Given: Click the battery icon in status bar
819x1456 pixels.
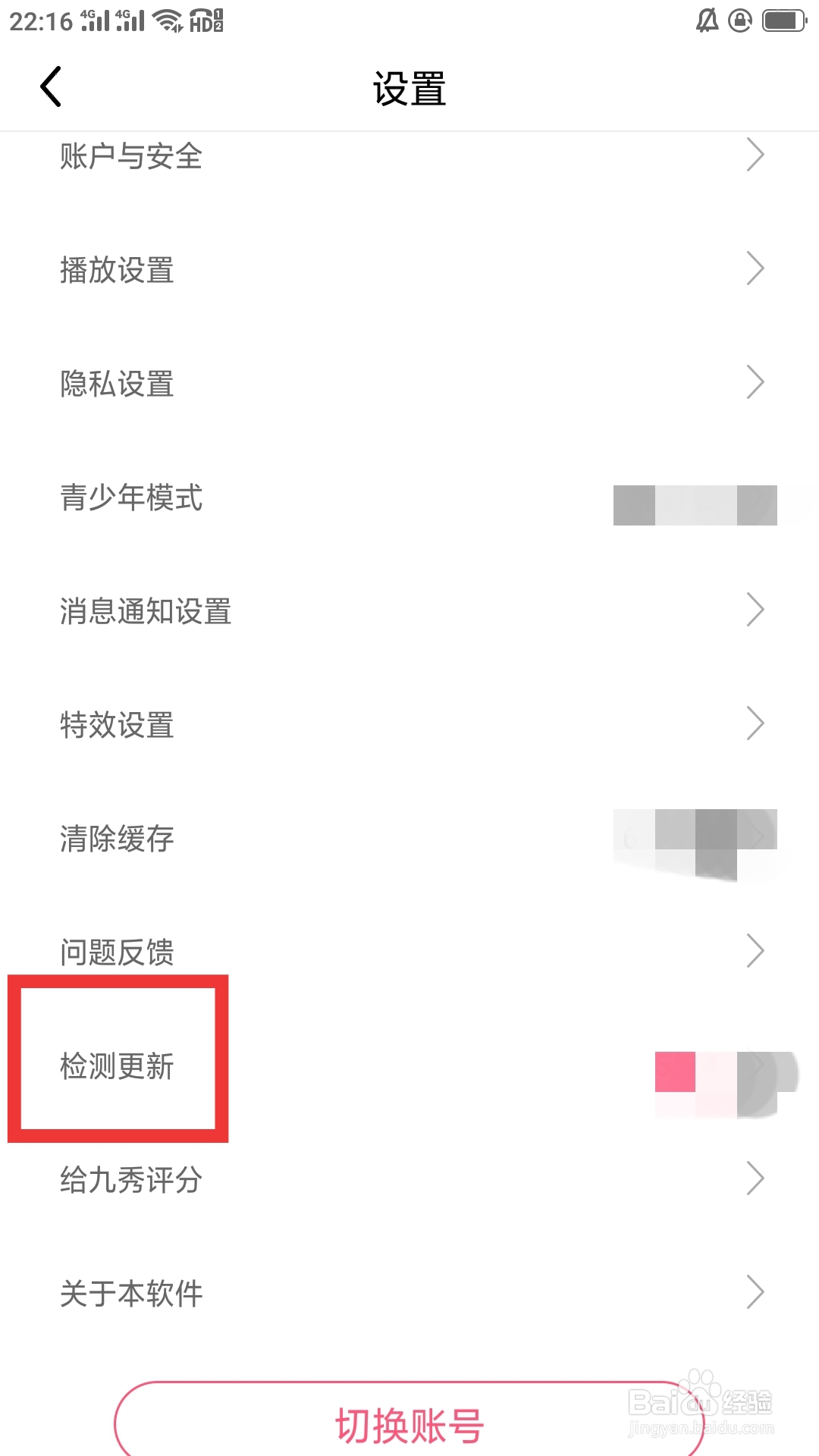Looking at the screenshot, I should [x=781, y=19].
